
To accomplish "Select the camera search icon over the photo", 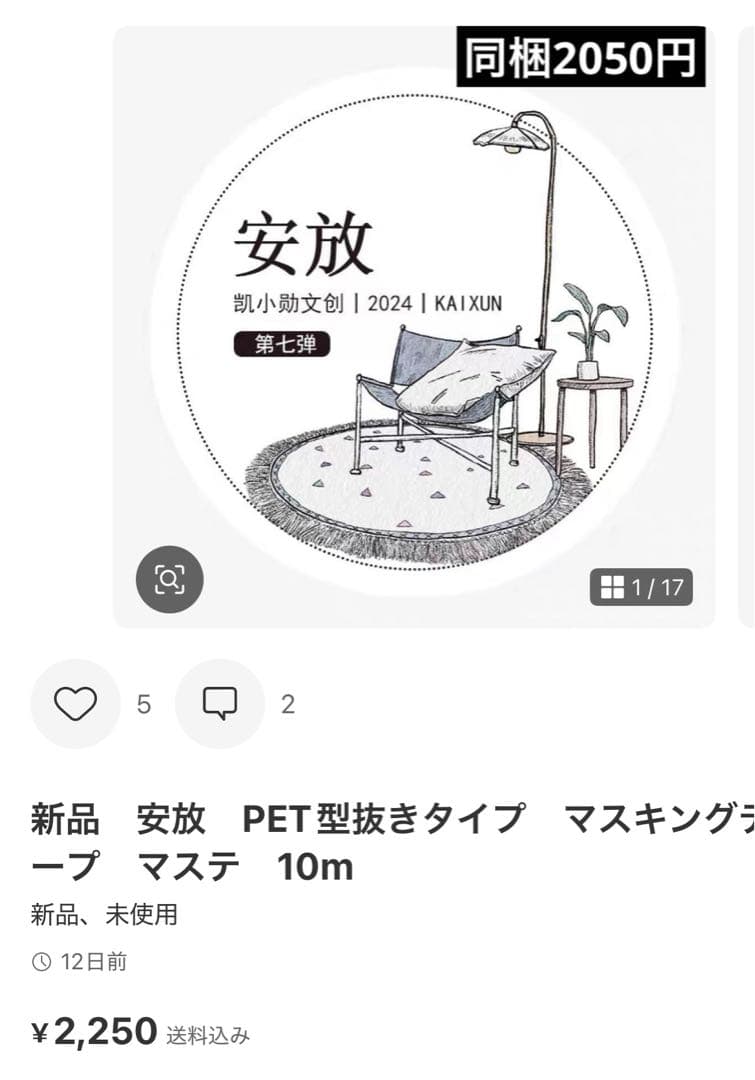I will tap(172, 580).
